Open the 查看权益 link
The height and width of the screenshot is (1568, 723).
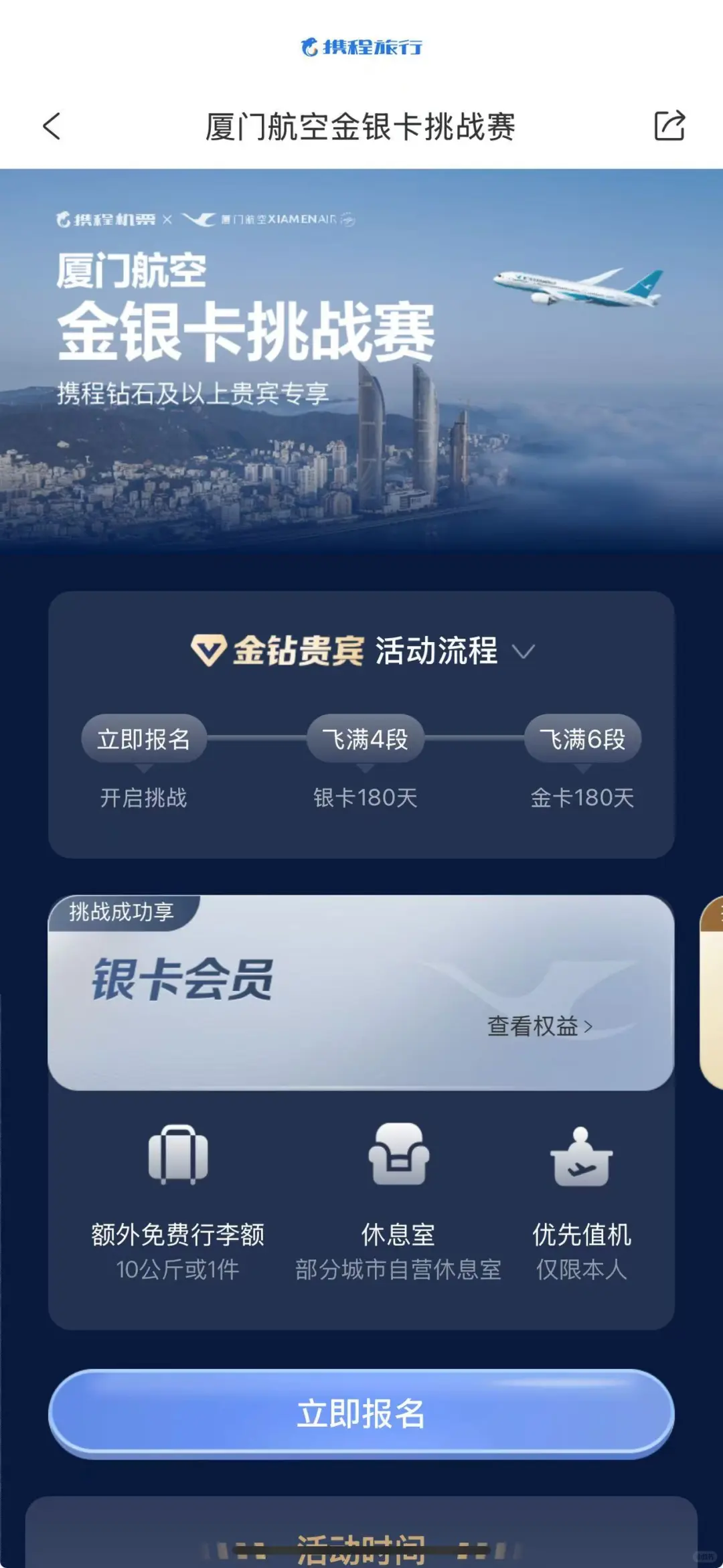[540, 1026]
